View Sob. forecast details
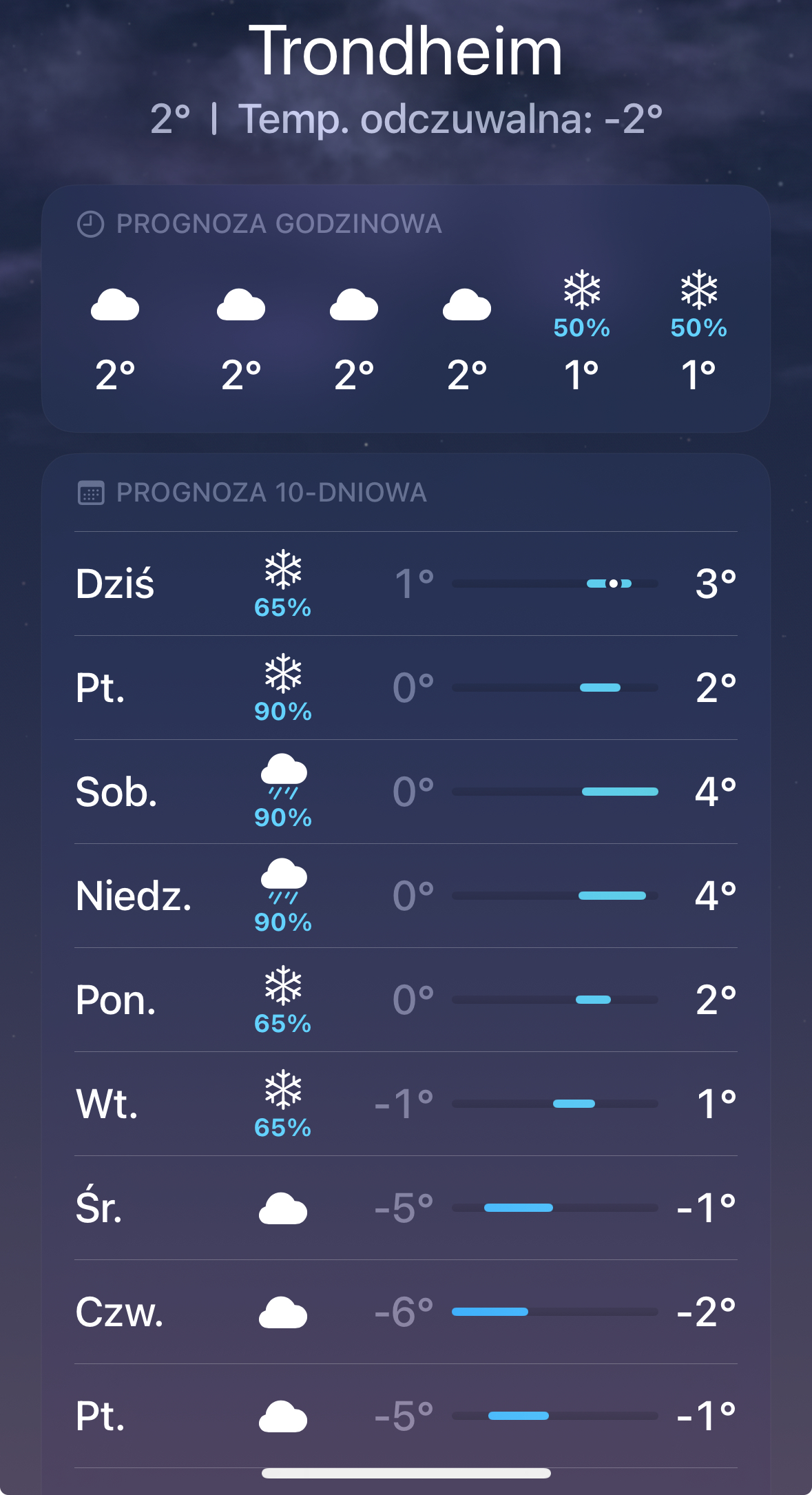812x1495 pixels. (x=406, y=792)
